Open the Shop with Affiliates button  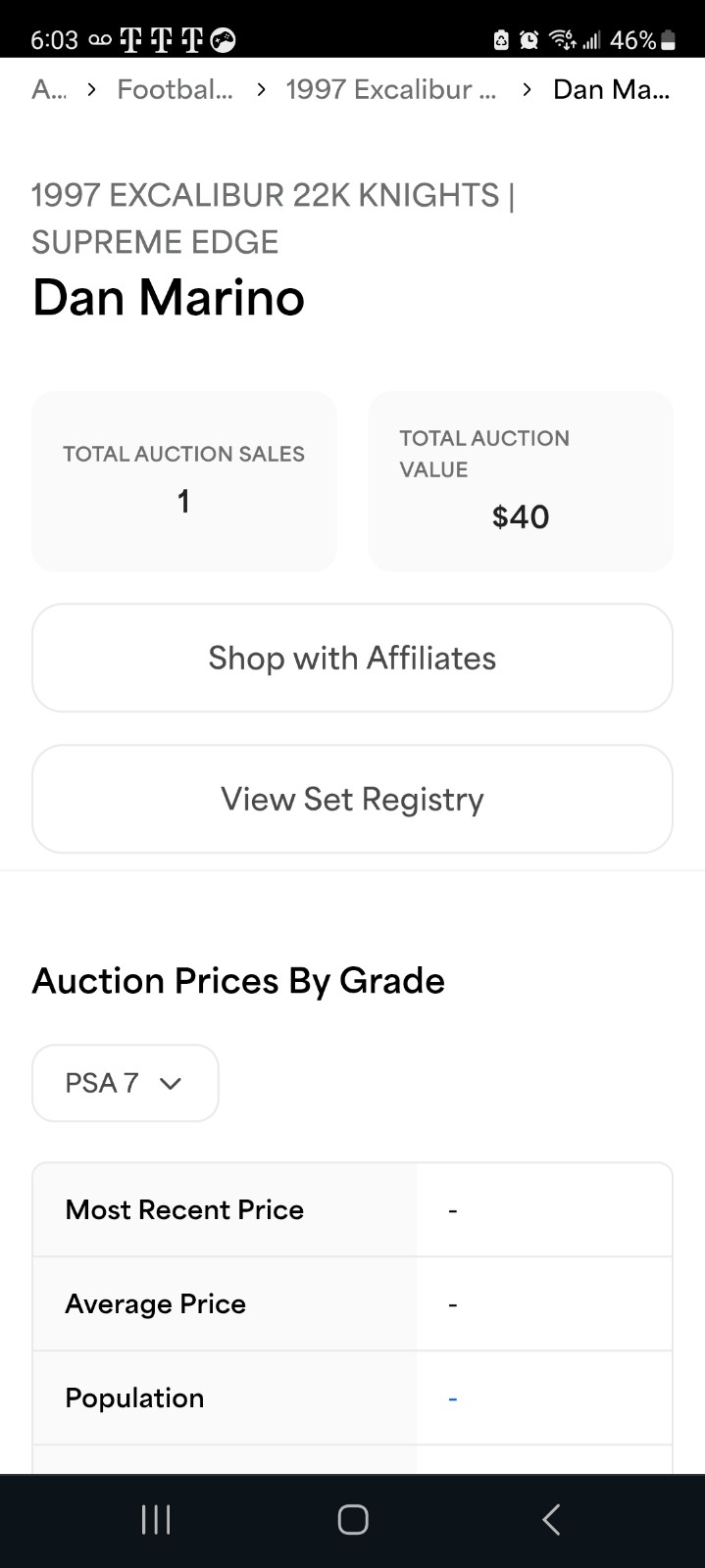[352, 658]
